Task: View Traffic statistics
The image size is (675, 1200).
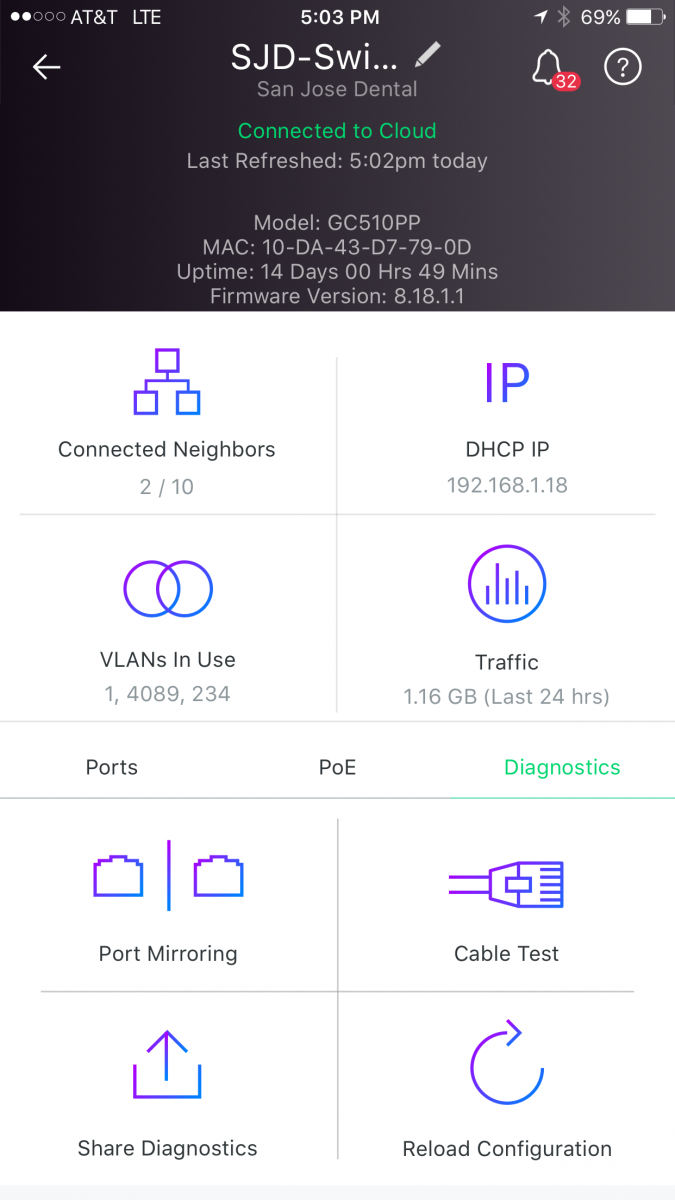Action: pos(507,620)
